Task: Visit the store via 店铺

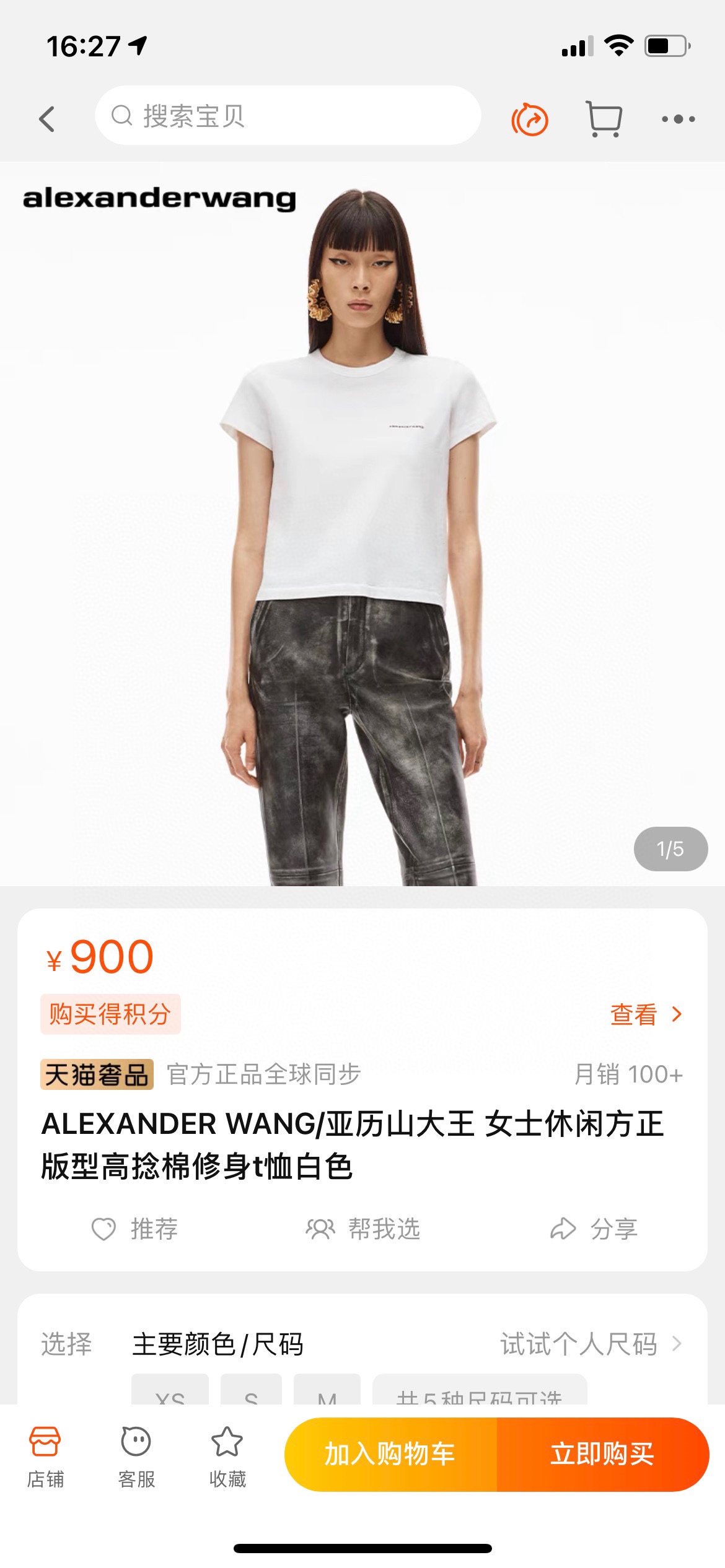Action: tap(45, 1455)
